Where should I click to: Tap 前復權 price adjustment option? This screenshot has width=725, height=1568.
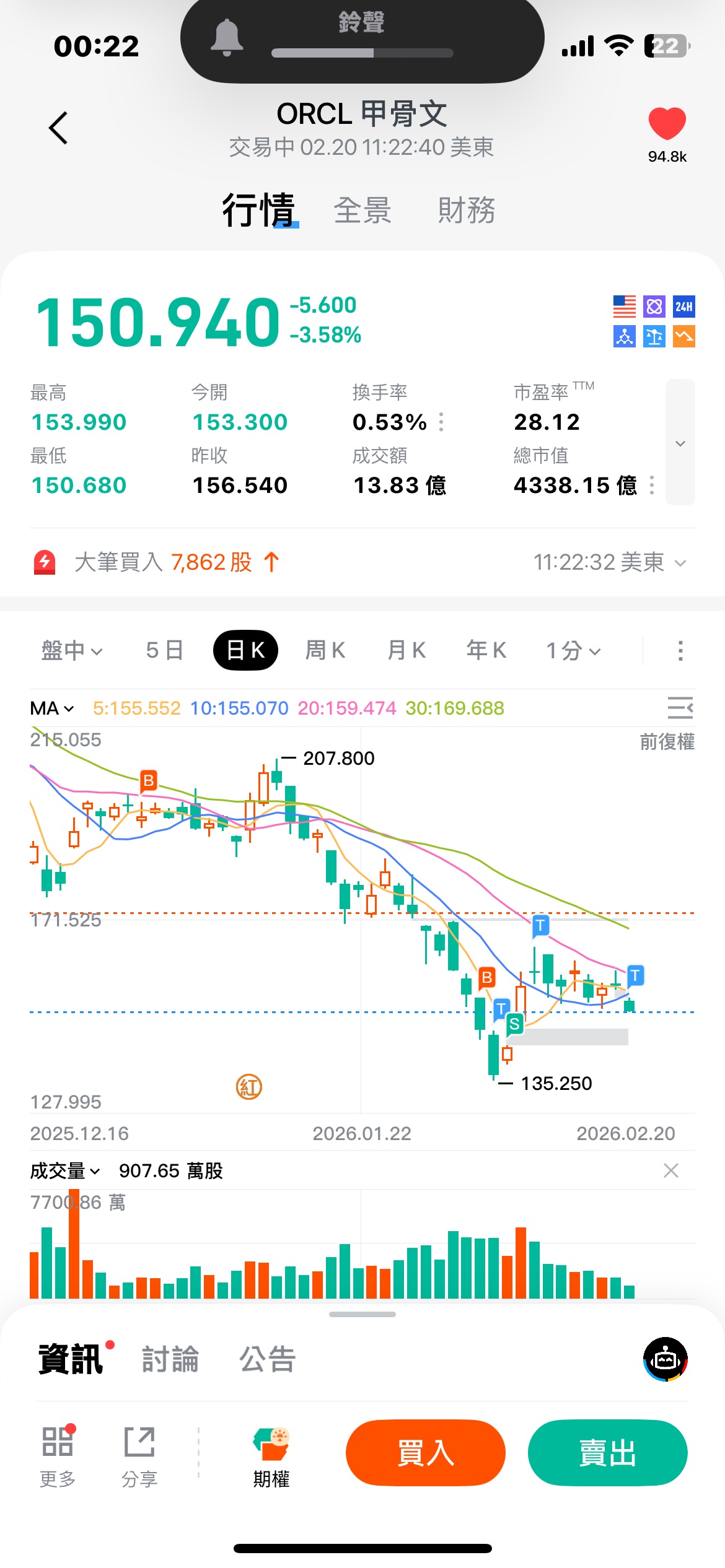pos(667,742)
